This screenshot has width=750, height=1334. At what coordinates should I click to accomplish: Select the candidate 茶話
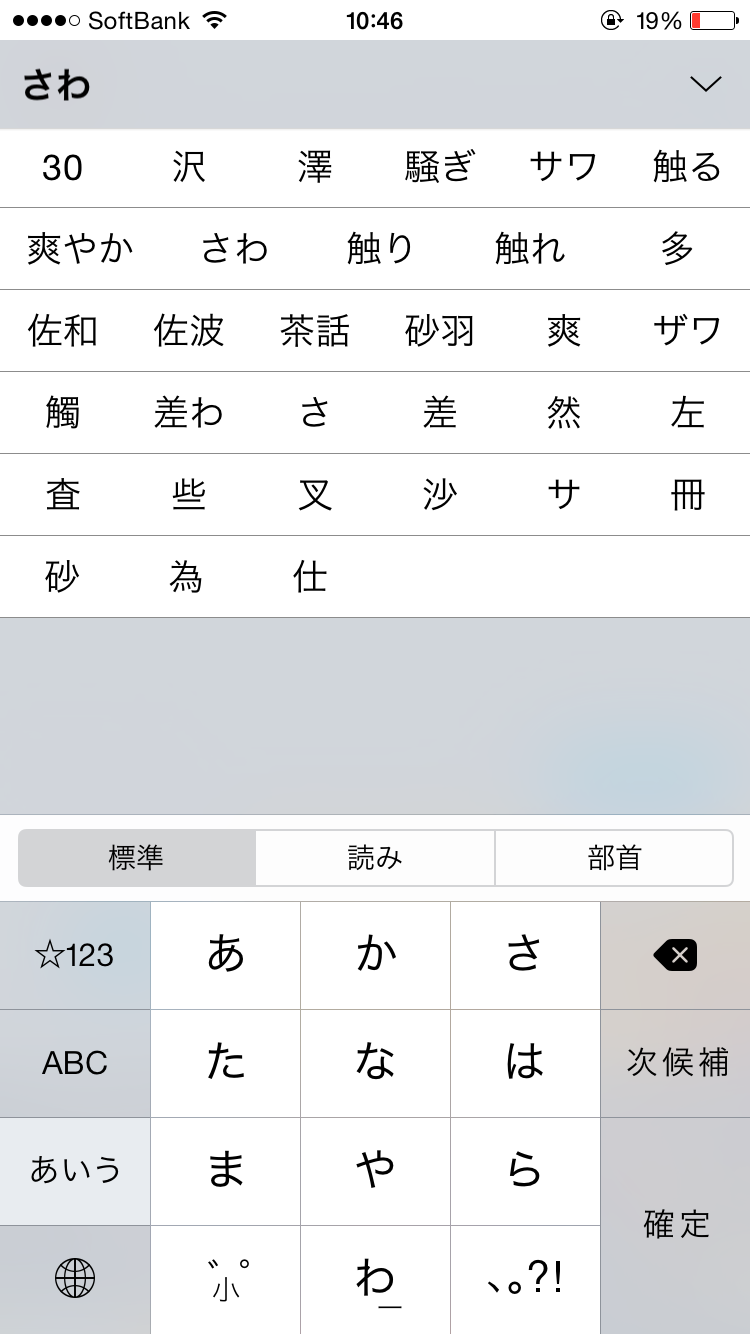coord(314,331)
